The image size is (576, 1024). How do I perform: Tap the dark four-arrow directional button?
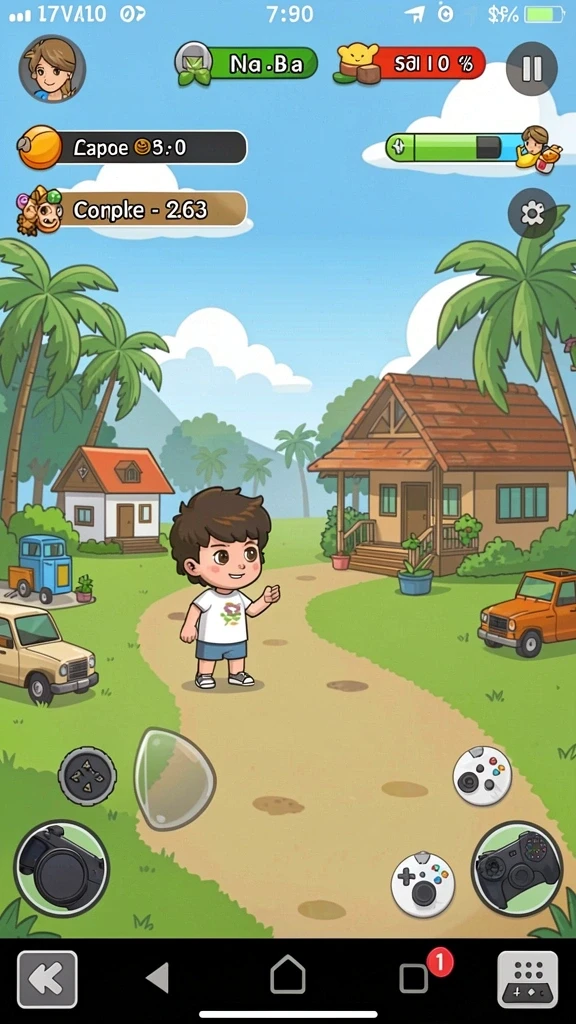[88, 776]
